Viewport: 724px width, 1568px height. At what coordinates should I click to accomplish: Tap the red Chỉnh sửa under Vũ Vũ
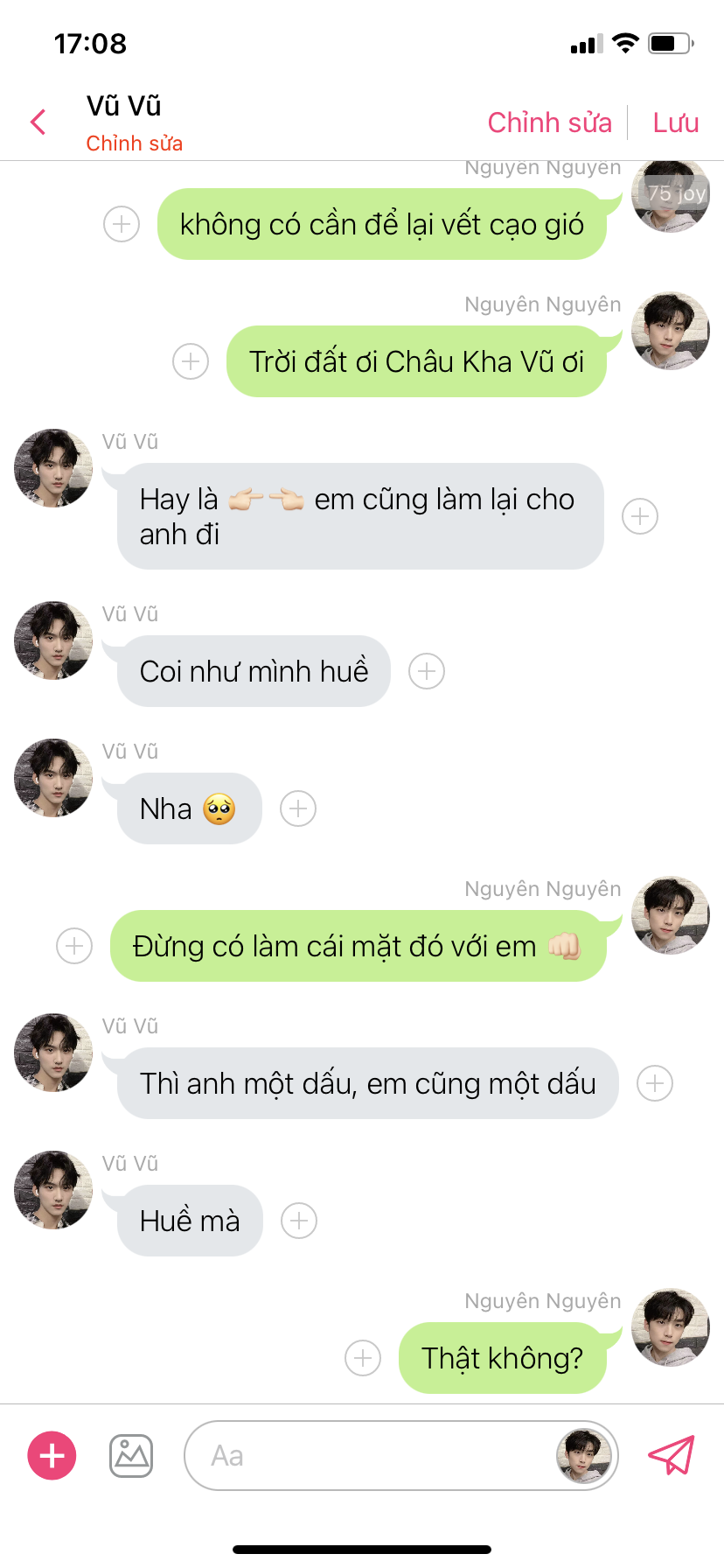click(134, 143)
